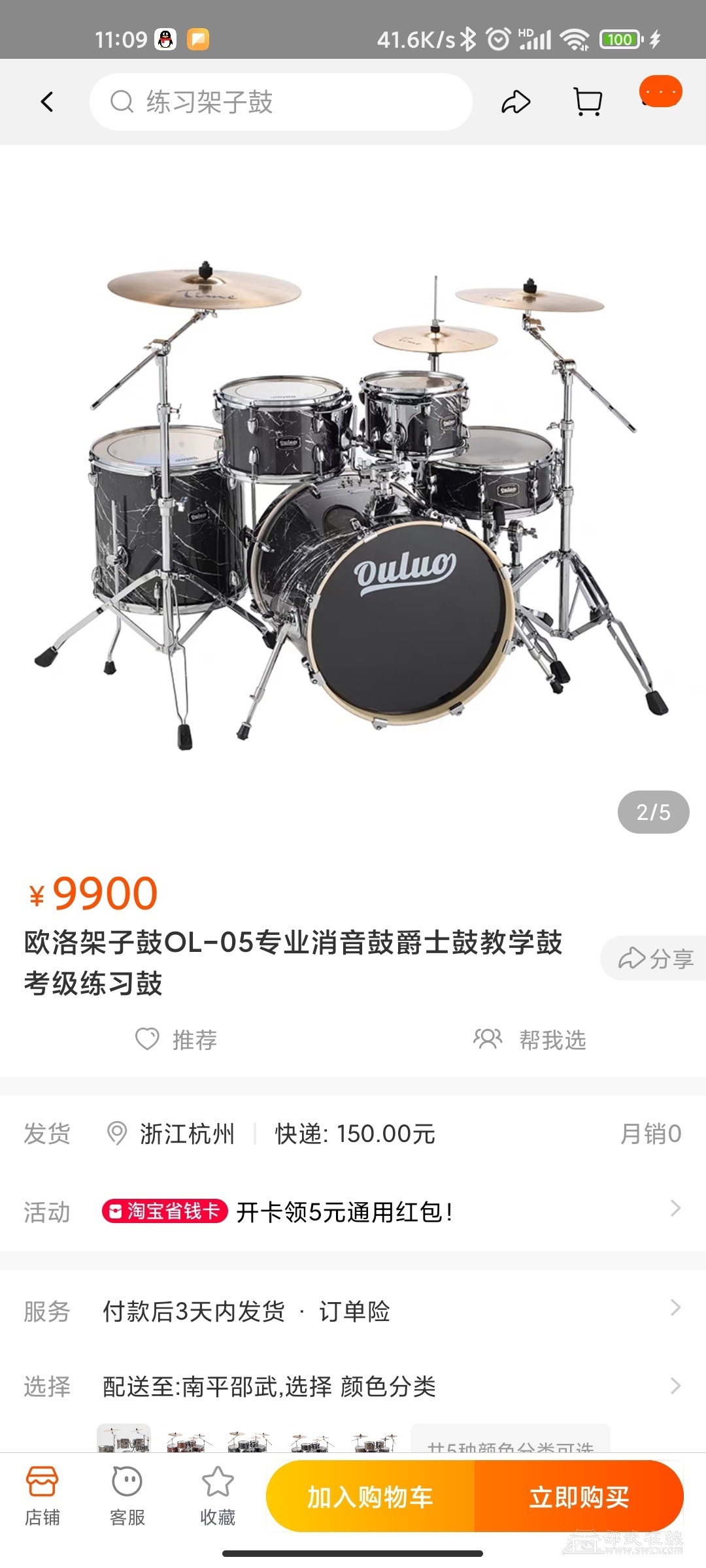706x1568 pixels.
Task: Go back to the previous page
Action: click(x=47, y=102)
